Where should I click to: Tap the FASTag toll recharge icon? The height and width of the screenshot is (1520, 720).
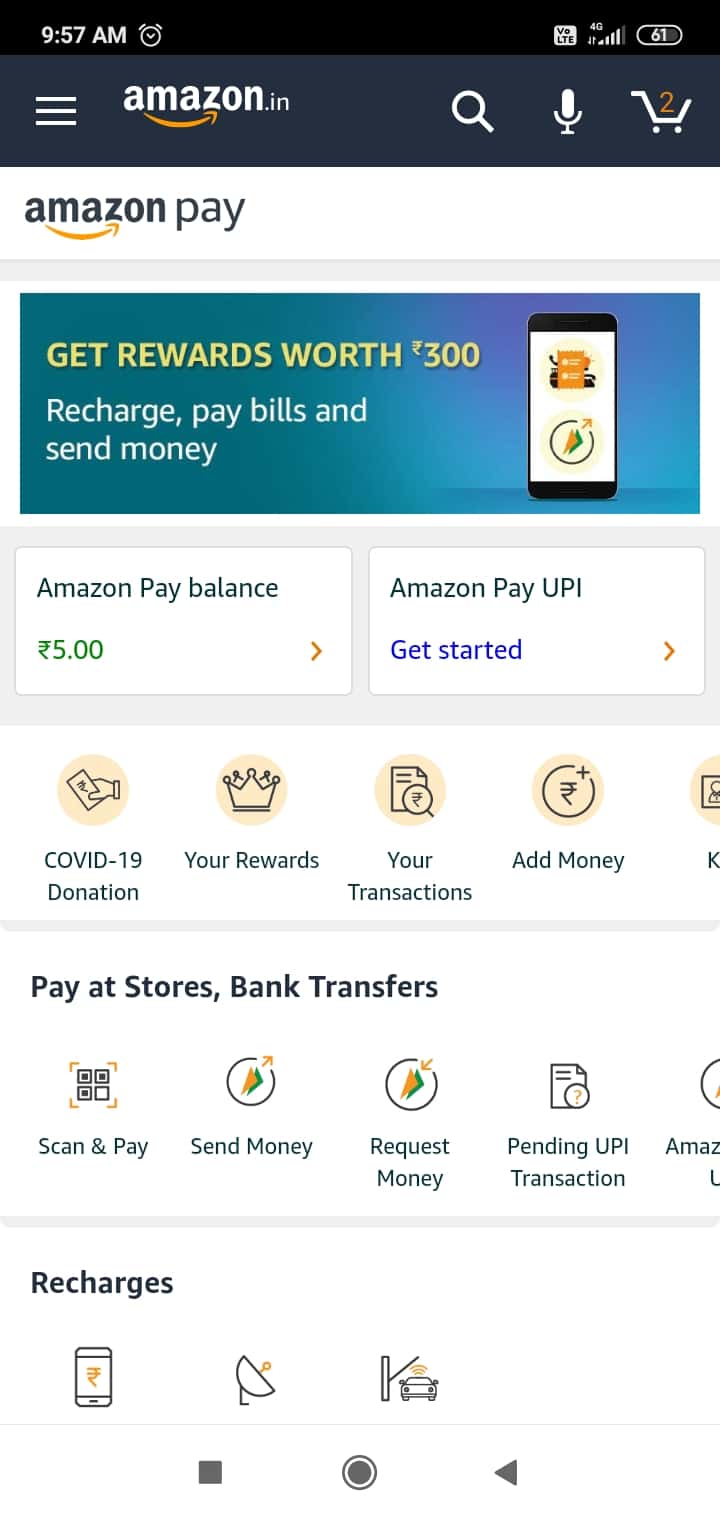409,1377
